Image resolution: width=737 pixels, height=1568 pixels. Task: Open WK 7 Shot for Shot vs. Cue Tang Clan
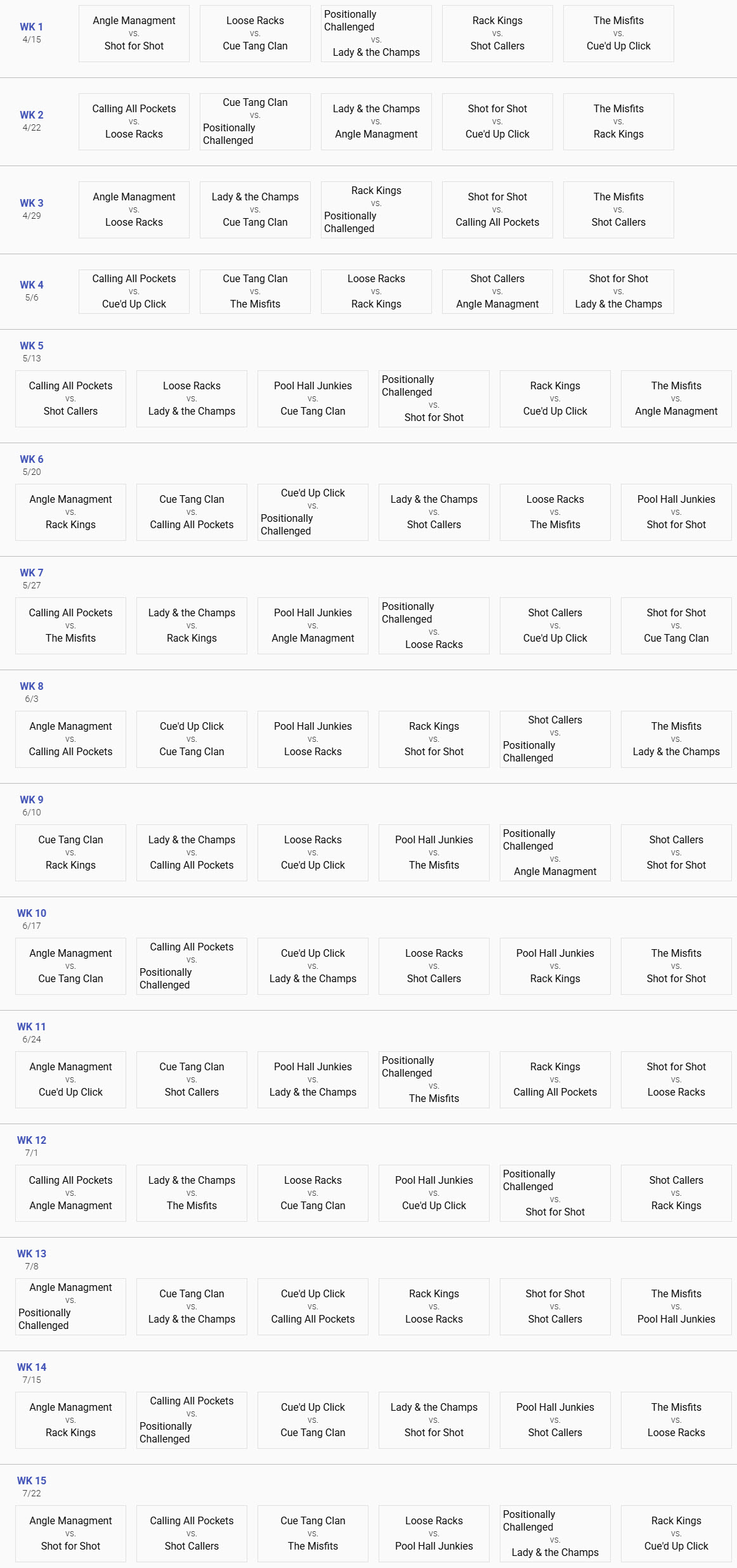676,626
